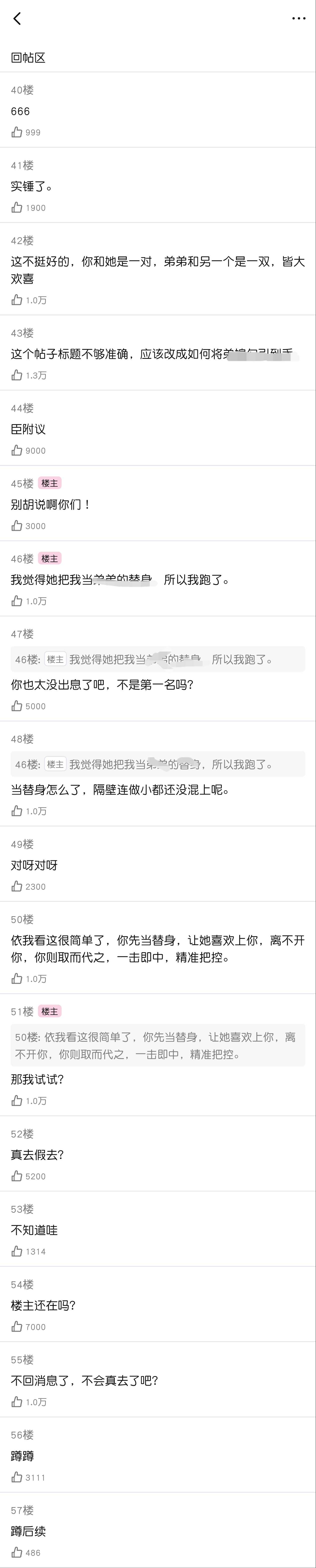The height and width of the screenshot is (1568, 316).
Task: Like the 57楼 reply "蹲后续"
Action: 17,1553
